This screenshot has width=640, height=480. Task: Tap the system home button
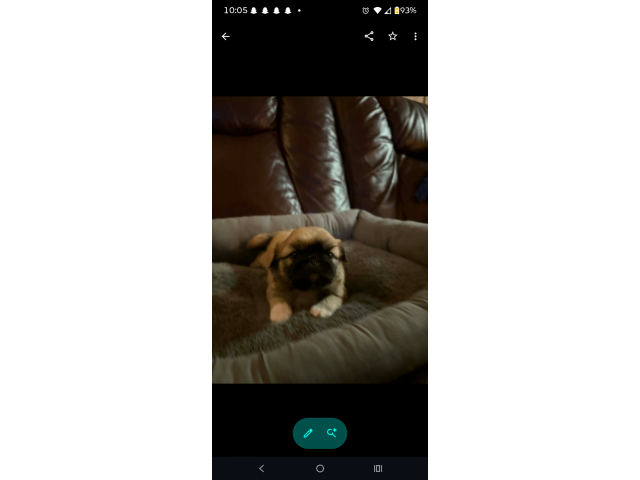320,468
